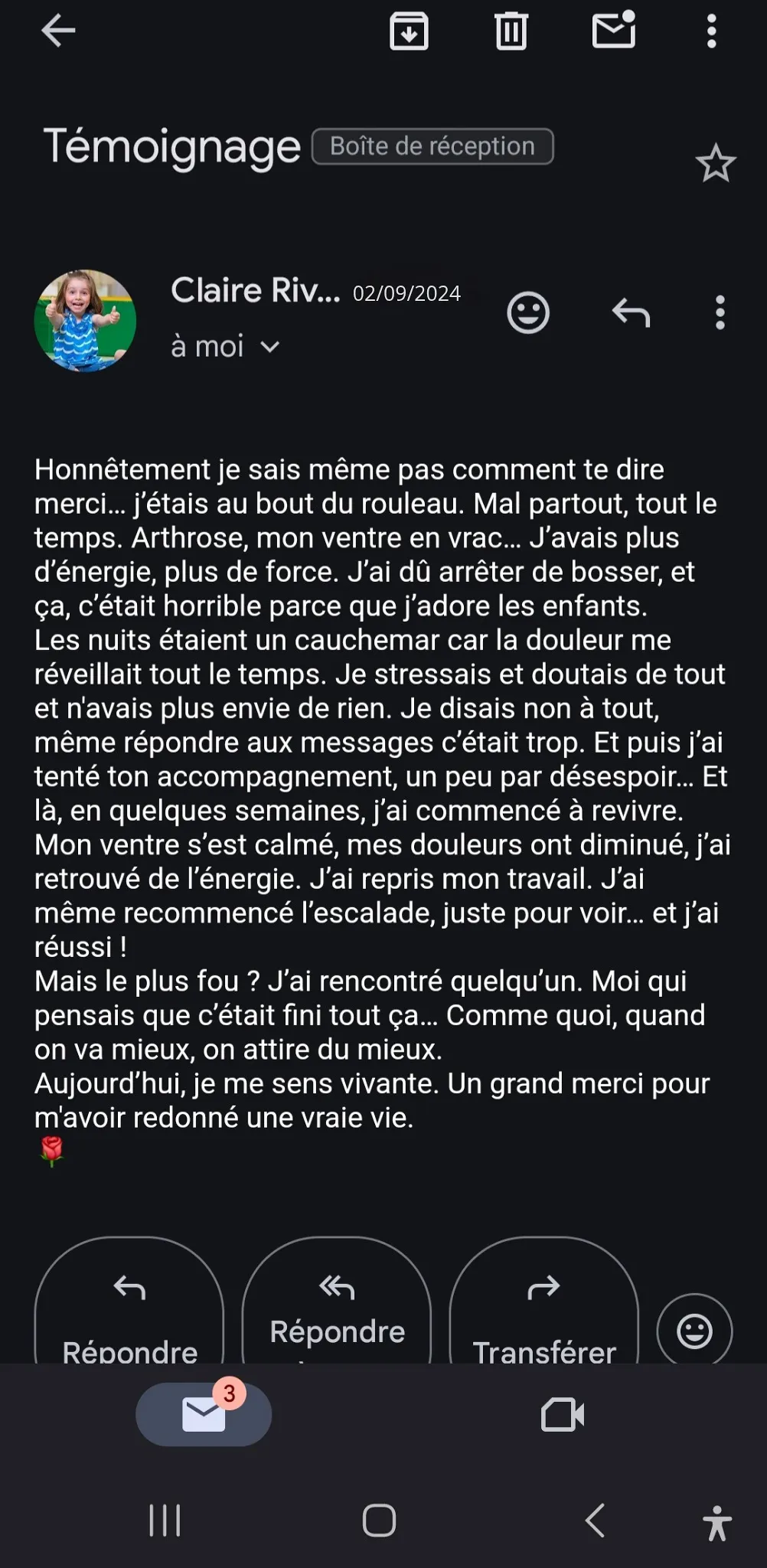Go to the home screen

point(379,1520)
